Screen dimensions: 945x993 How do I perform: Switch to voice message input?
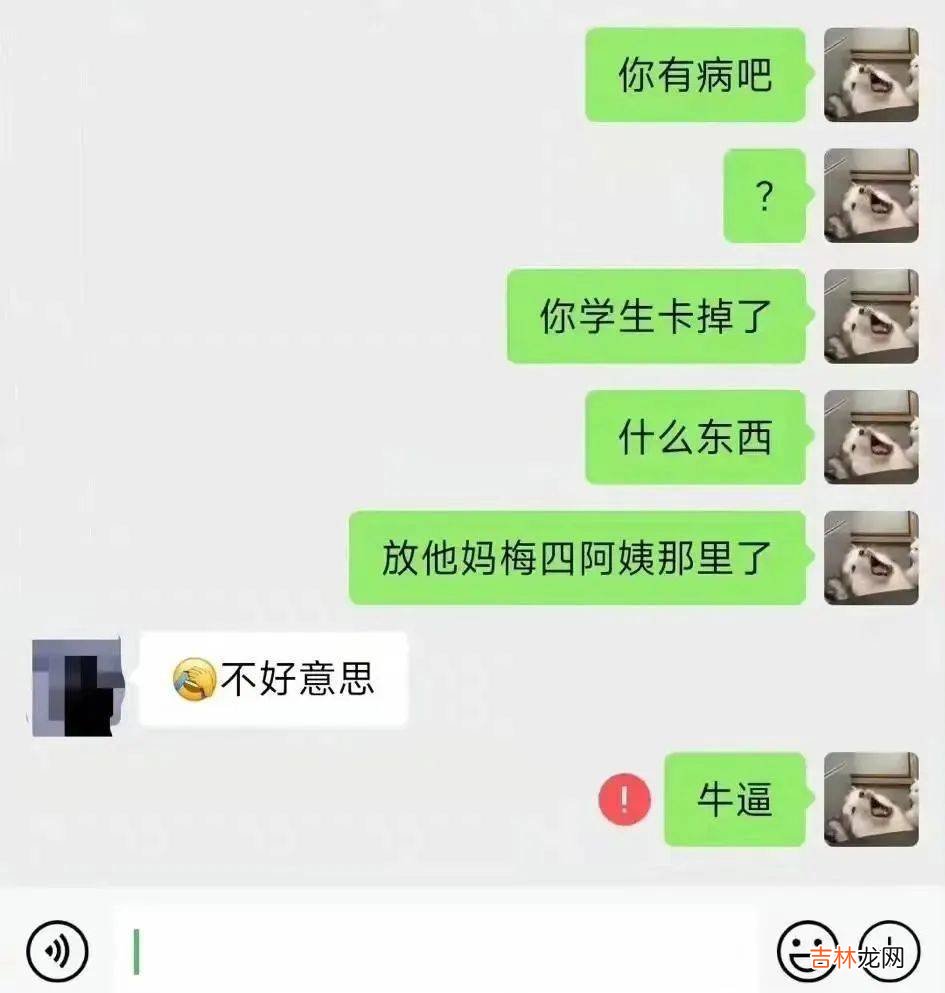point(57,950)
